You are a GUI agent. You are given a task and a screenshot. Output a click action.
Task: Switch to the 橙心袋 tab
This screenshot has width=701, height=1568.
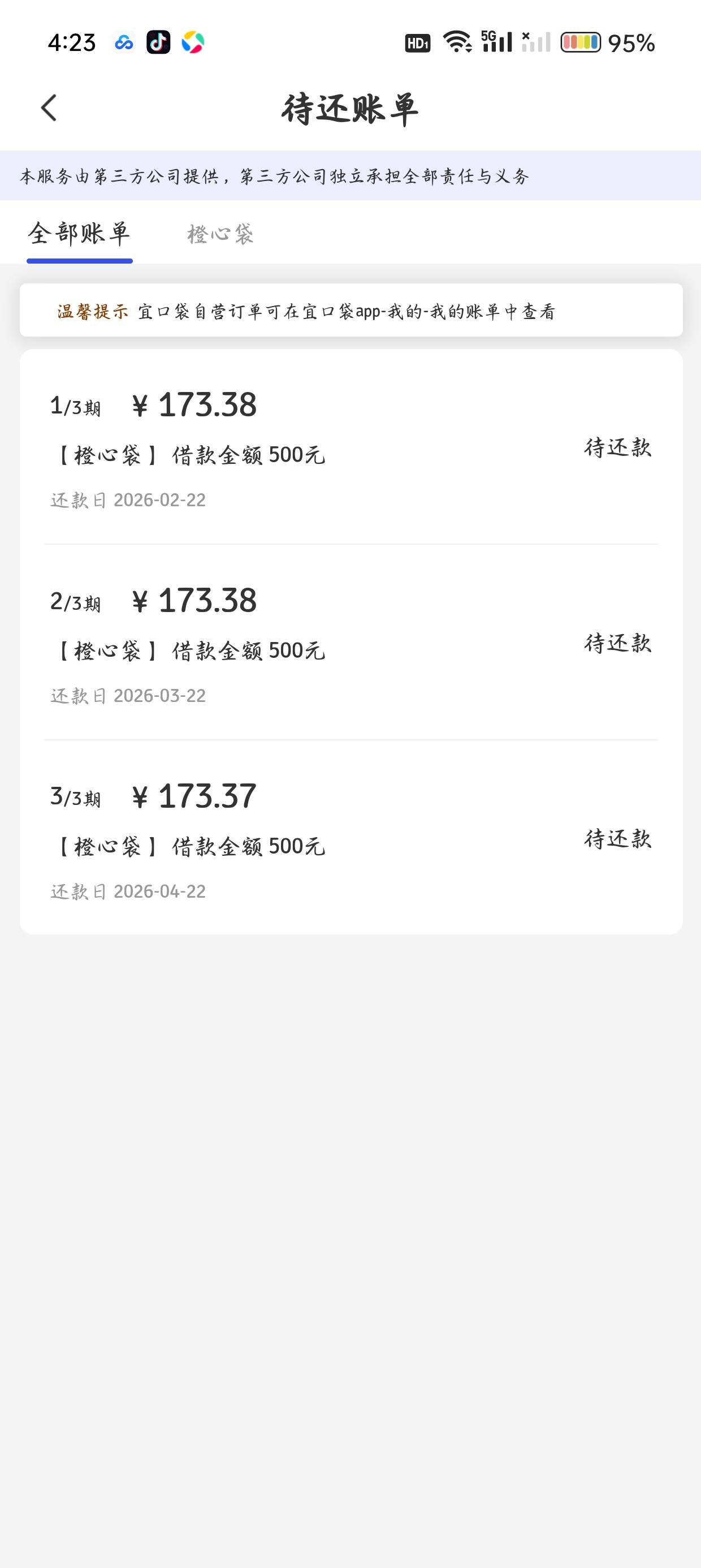tap(220, 234)
